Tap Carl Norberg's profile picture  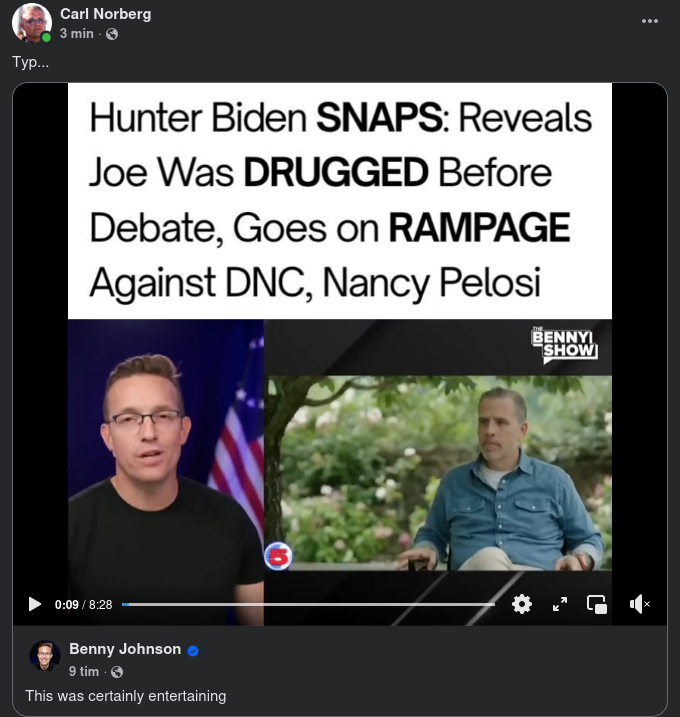(32, 23)
